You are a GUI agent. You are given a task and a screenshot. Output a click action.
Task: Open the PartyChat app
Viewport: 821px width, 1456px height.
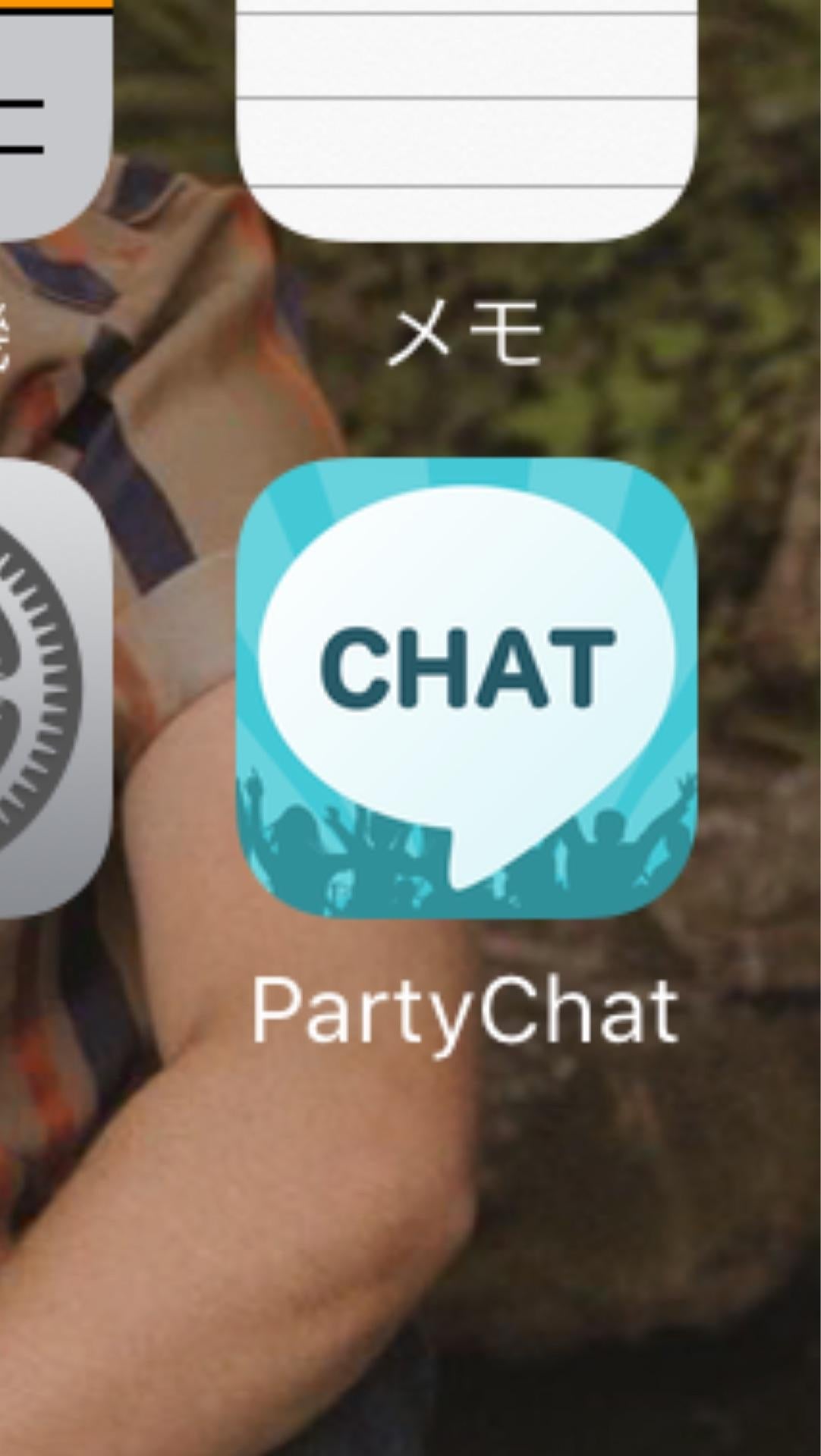coord(466,689)
